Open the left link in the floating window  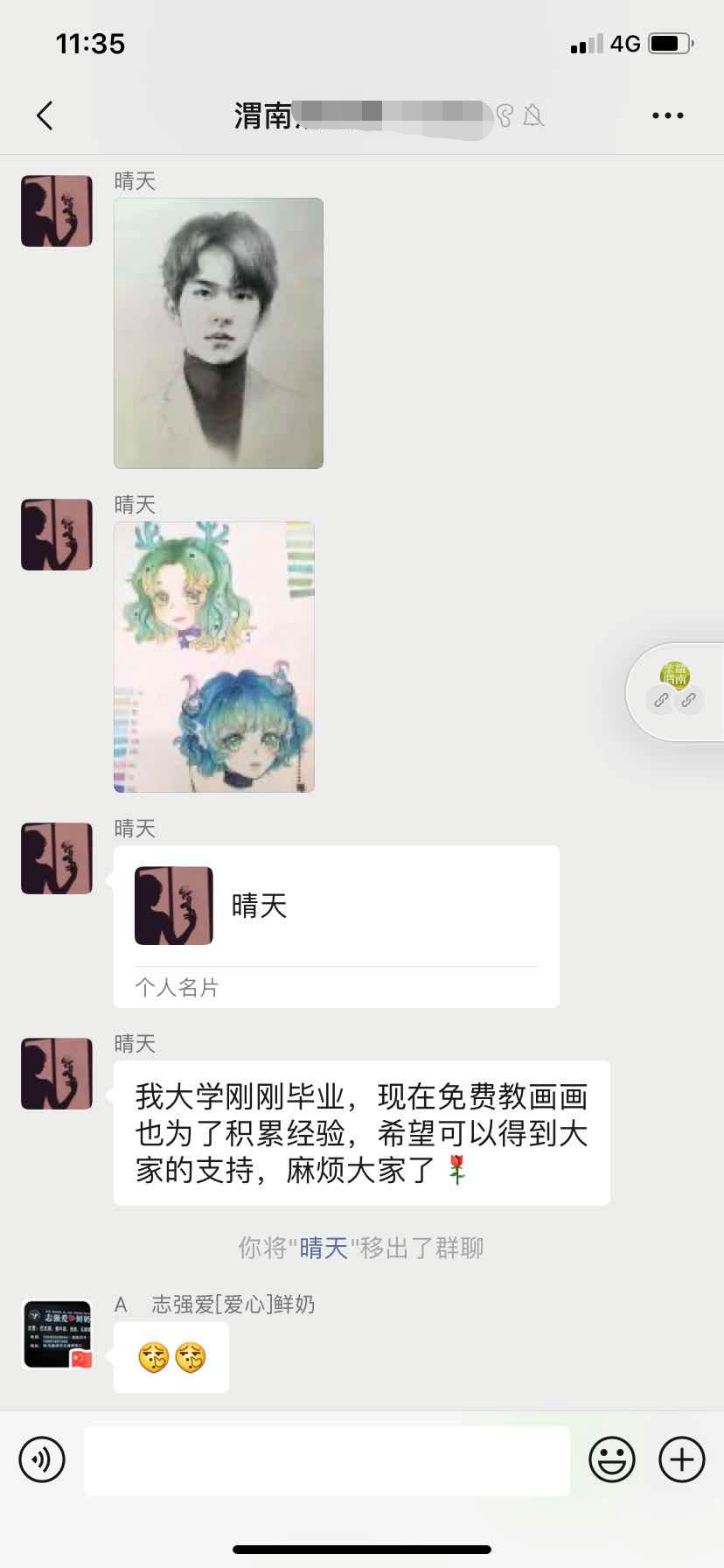pyautogui.click(x=662, y=700)
